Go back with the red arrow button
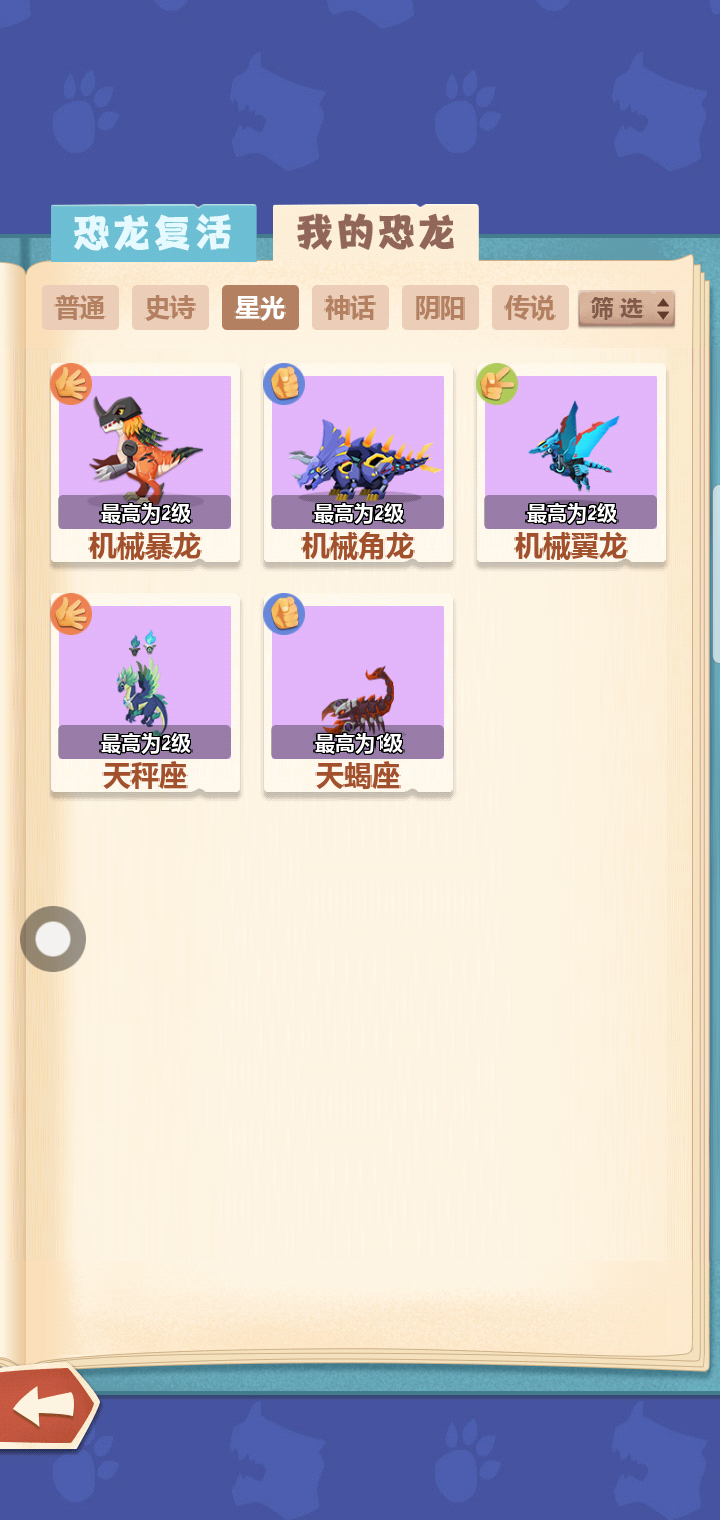Viewport: 720px width, 1520px height. (45, 1406)
